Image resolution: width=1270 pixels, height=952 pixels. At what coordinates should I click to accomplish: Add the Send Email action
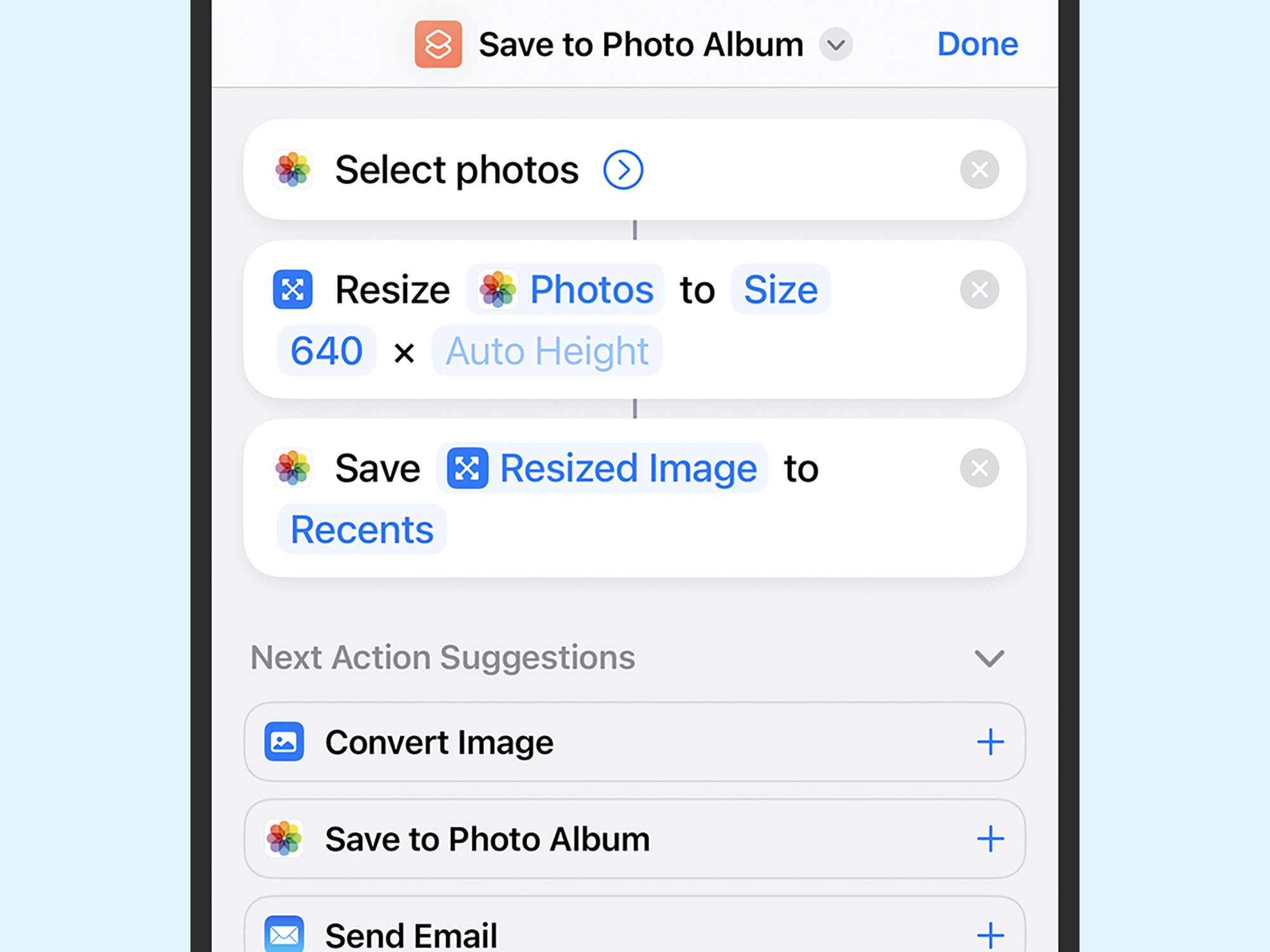[x=990, y=935]
